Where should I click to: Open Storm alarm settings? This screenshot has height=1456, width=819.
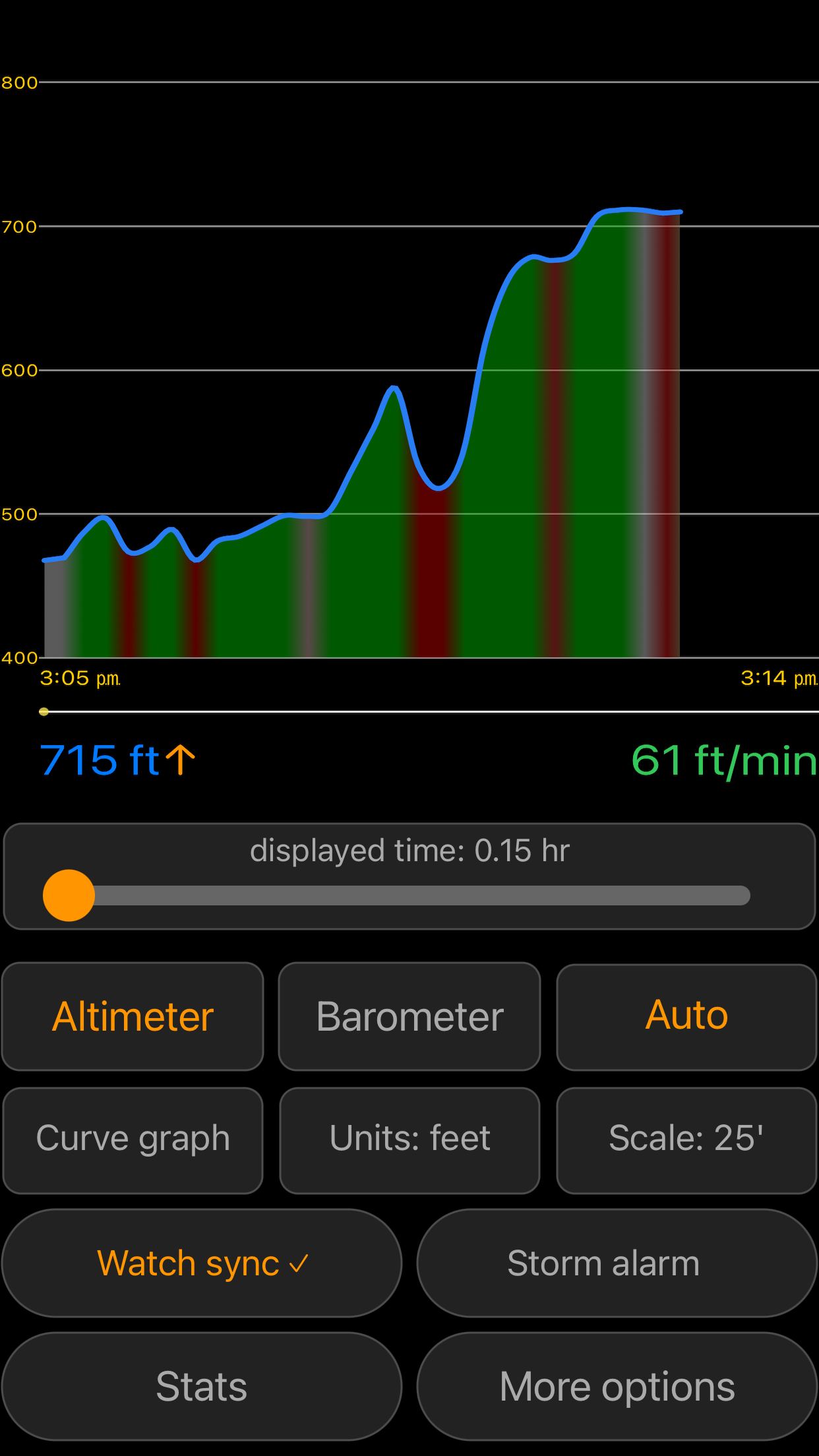(617, 1263)
